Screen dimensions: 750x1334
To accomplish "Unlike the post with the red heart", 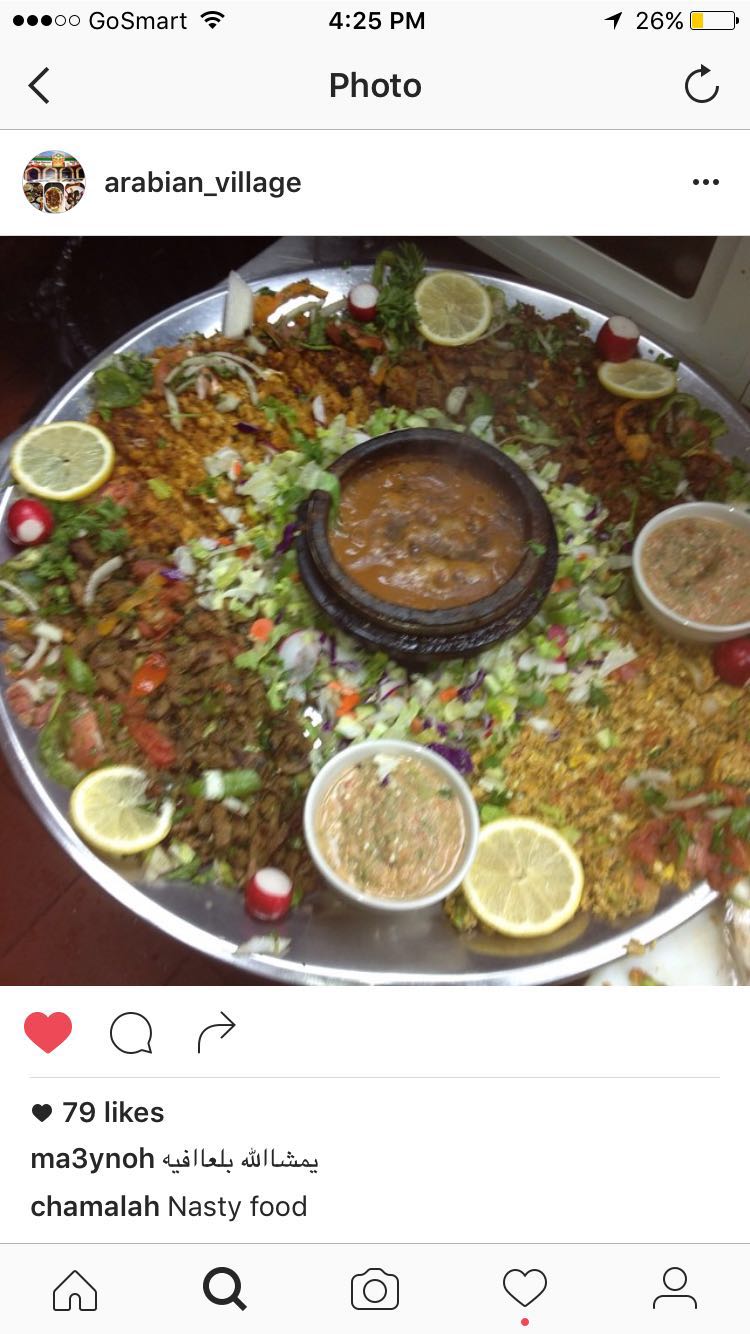I will point(48,1032).
